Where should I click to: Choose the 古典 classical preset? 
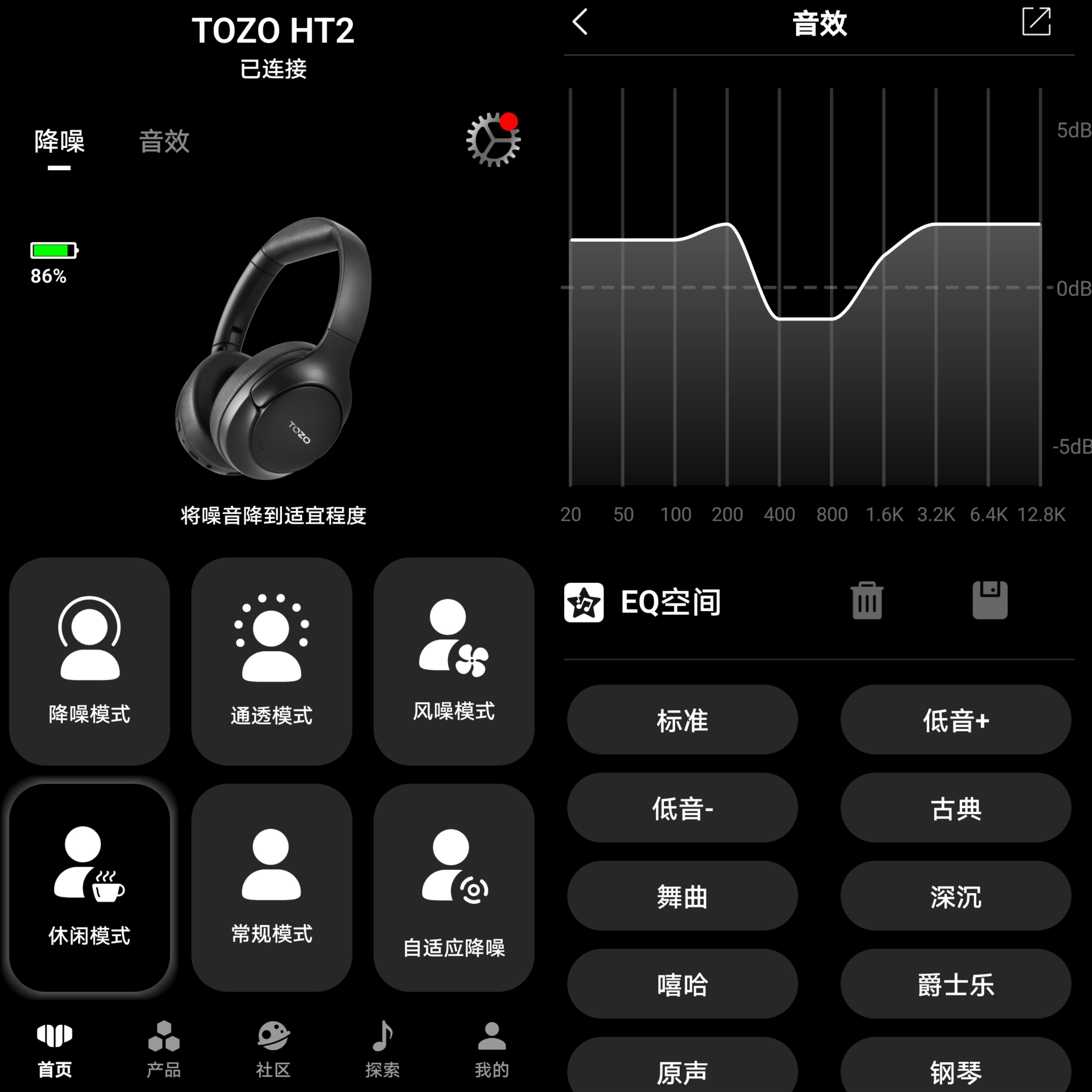[x=955, y=808]
